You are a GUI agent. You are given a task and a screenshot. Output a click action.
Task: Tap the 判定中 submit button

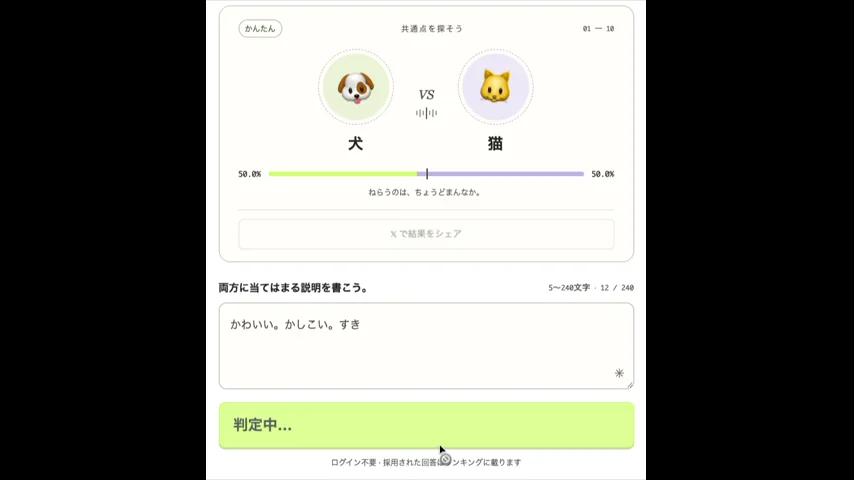click(x=426, y=425)
